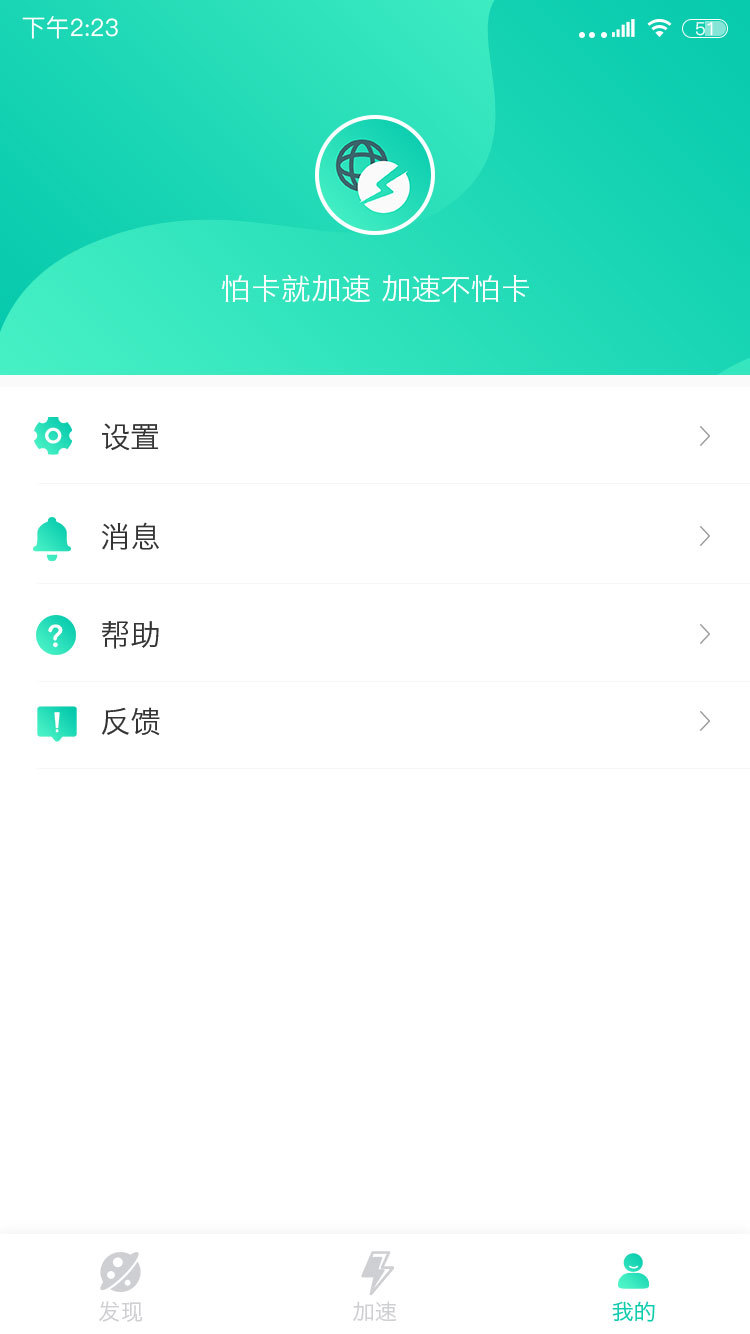Open the 反馈 feedback row
This screenshot has width=750, height=1334.
375,721
